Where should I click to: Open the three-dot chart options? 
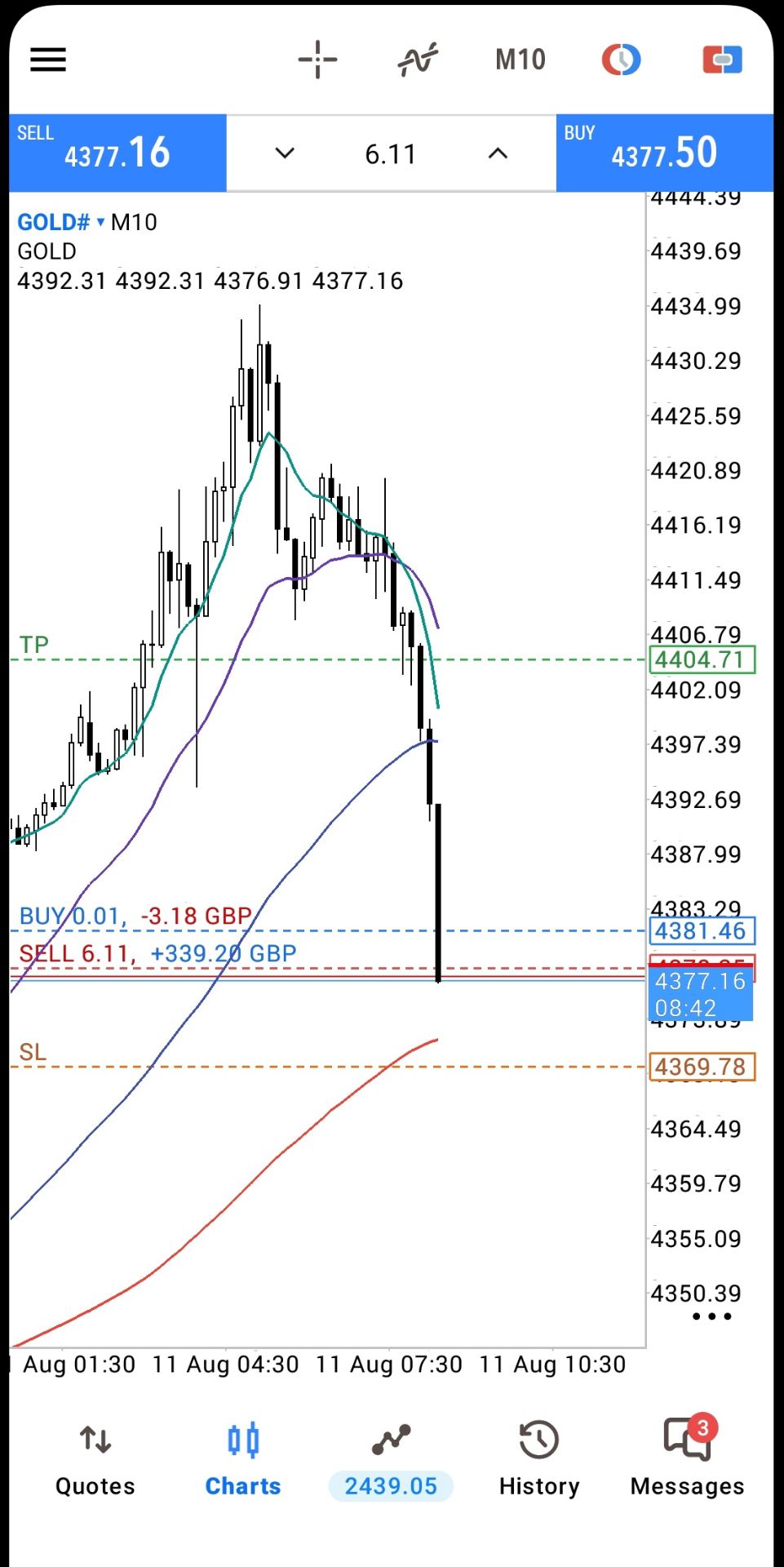(711, 1316)
